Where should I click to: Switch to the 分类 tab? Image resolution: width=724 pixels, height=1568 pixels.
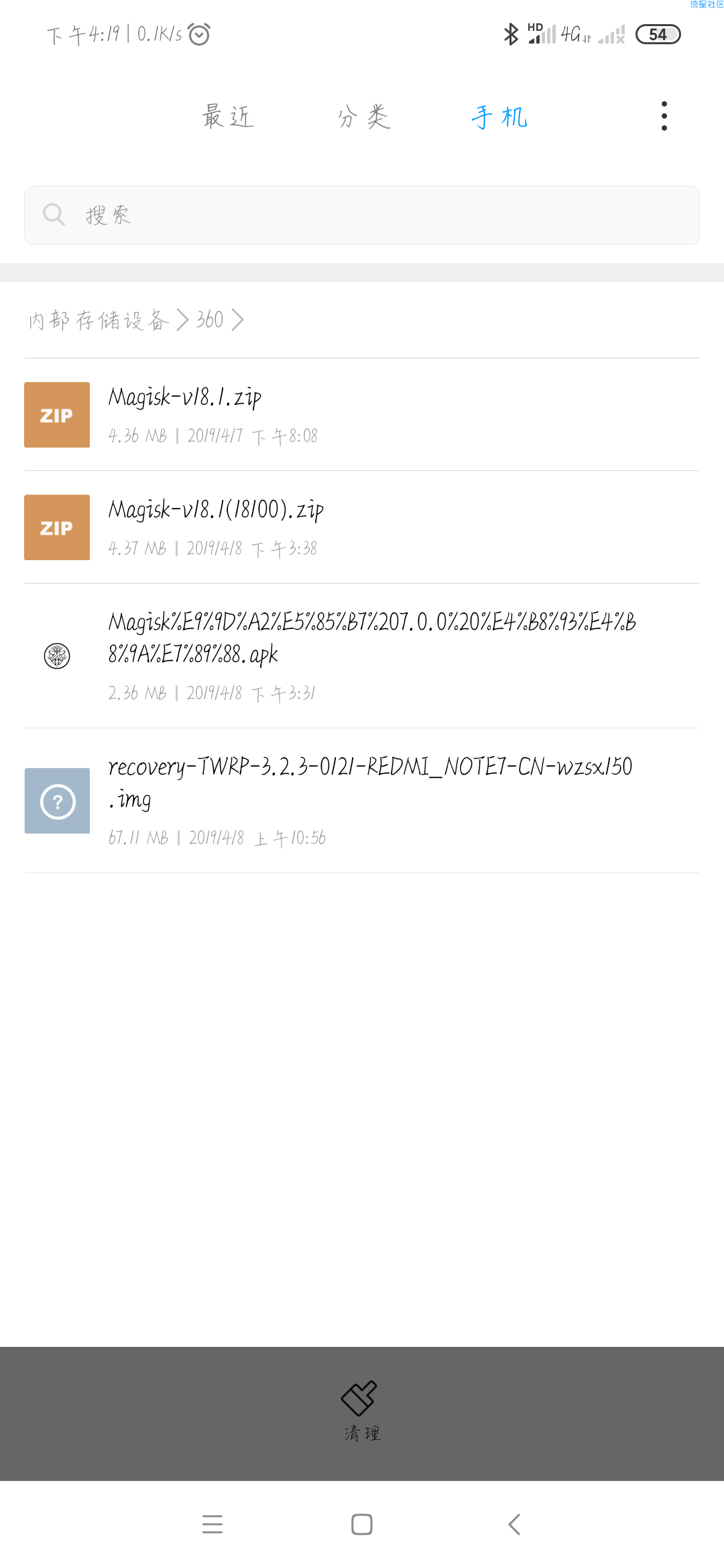pyautogui.click(x=364, y=117)
